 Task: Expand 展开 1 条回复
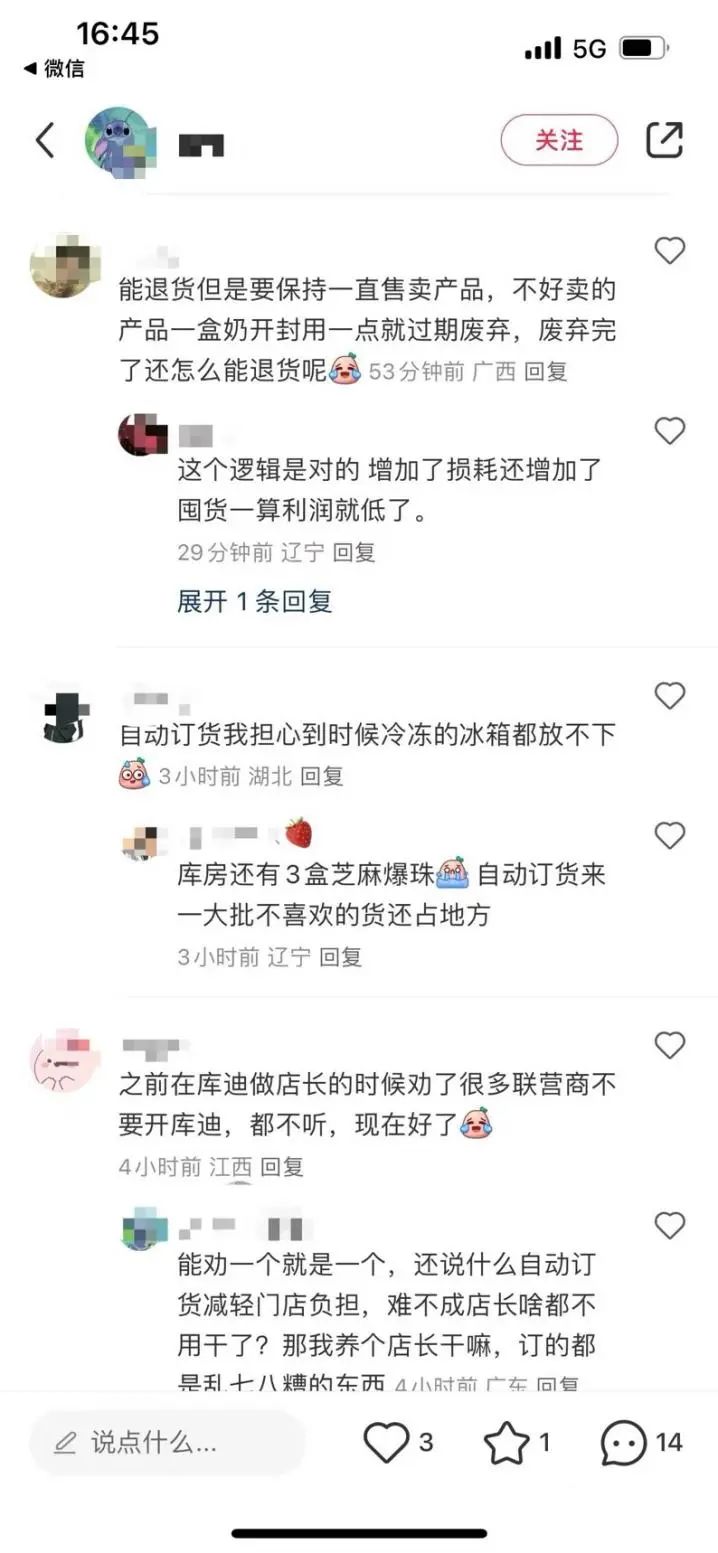click(254, 601)
